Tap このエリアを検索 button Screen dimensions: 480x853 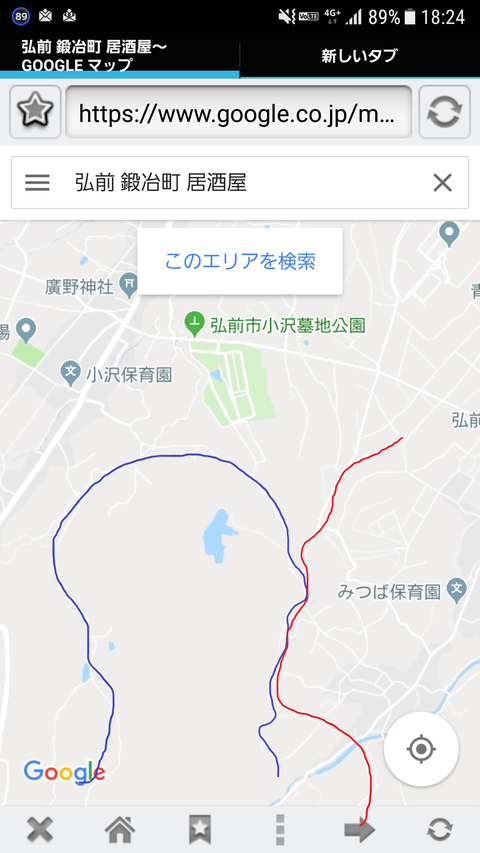point(240,261)
